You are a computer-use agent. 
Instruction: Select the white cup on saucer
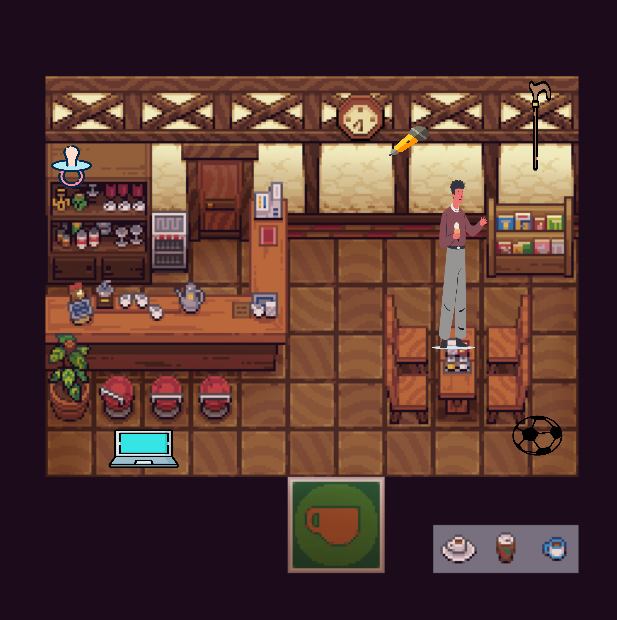point(459,548)
